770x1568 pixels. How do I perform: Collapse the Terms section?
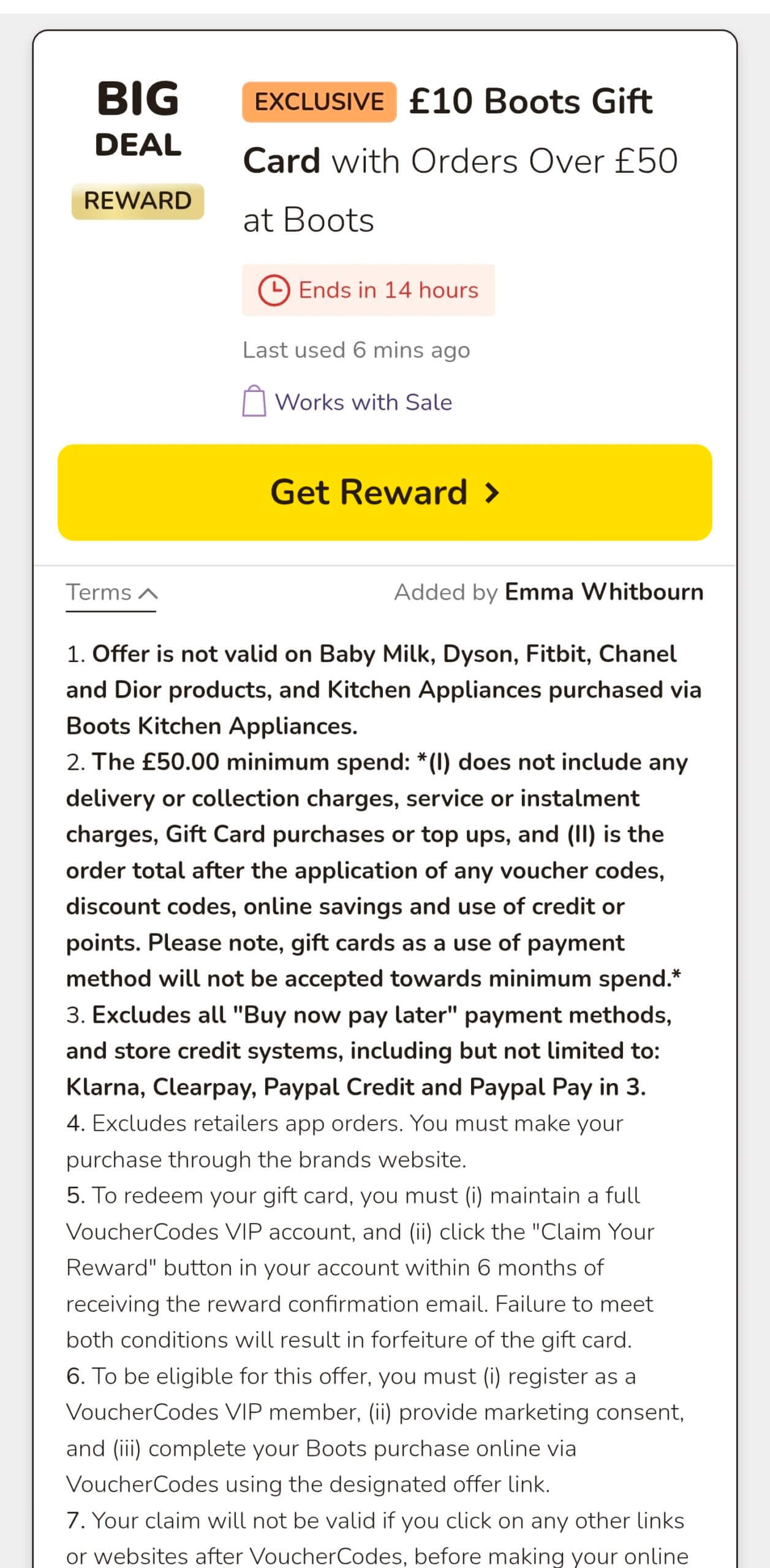[111, 593]
